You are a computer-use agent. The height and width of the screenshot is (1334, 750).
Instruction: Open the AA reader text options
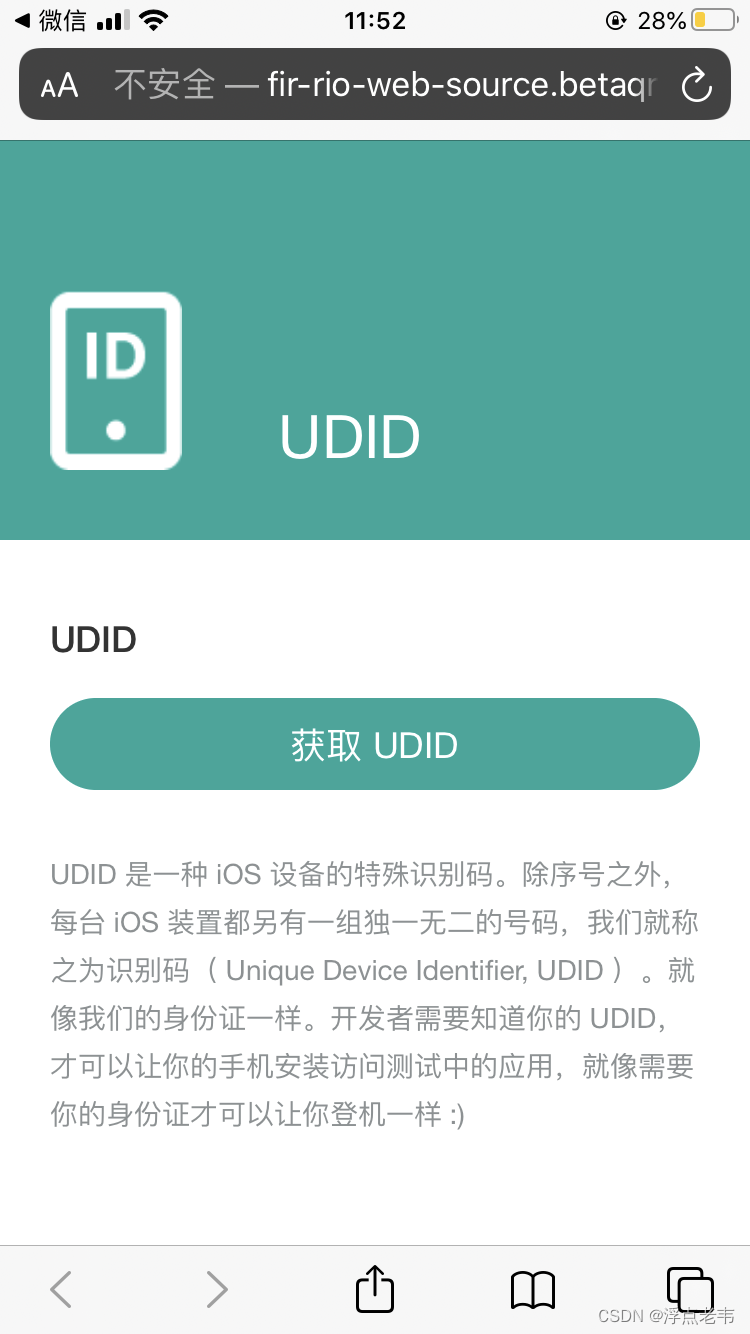(x=60, y=86)
